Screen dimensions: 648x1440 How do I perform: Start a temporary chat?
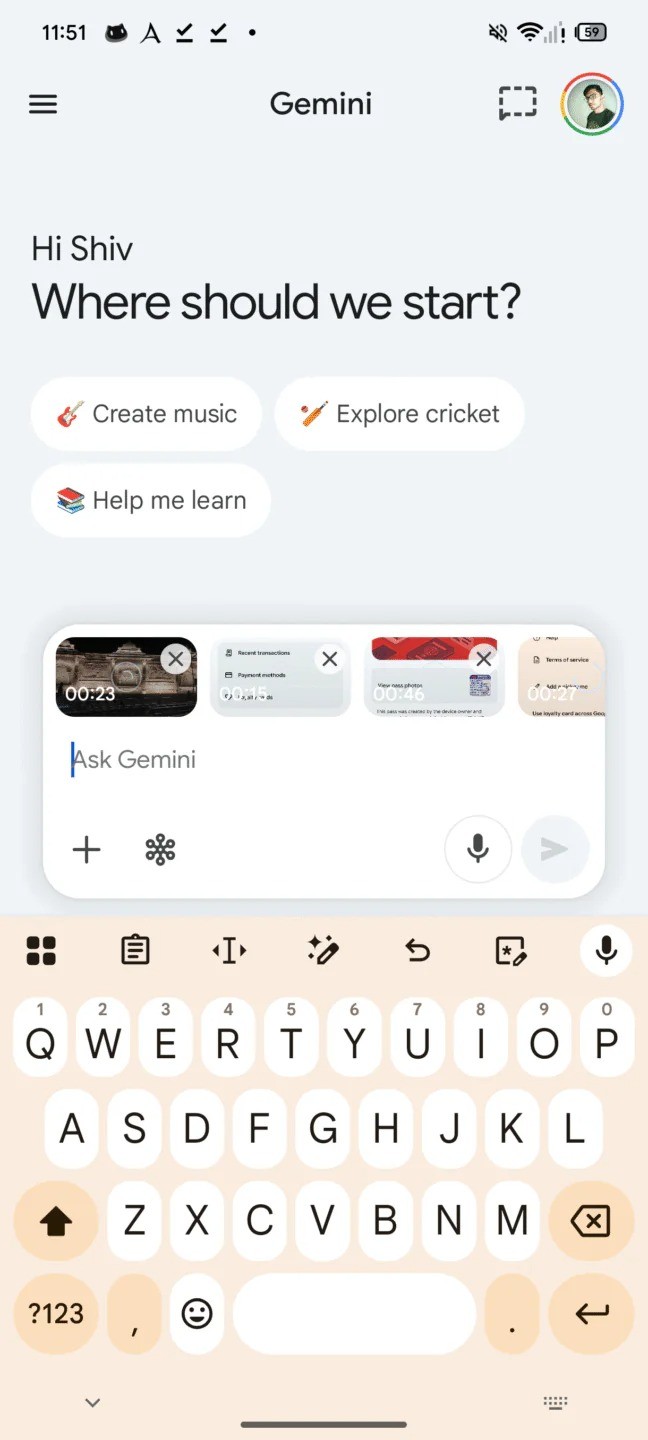coord(517,104)
